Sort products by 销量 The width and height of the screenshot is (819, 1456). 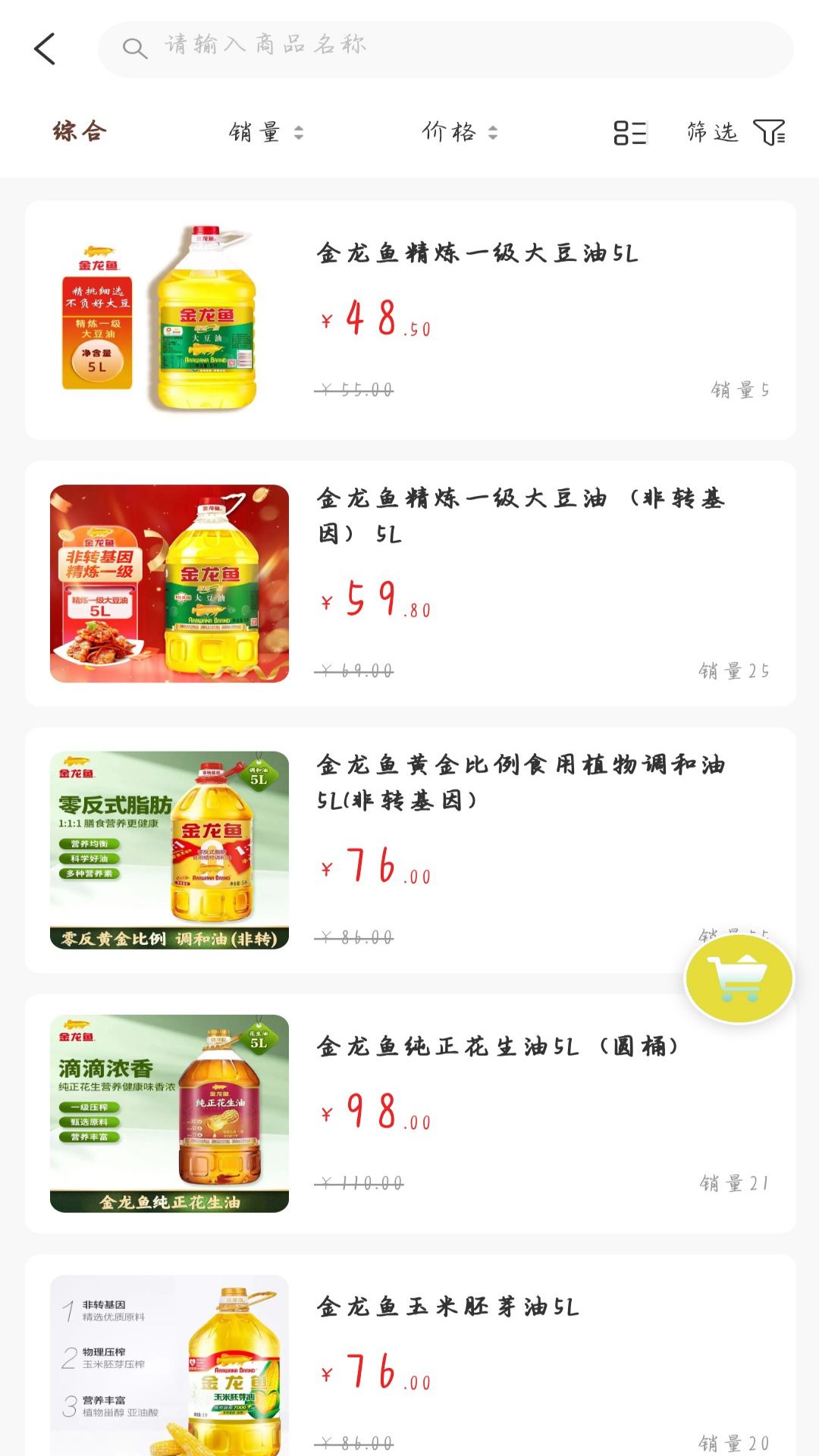point(265,133)
